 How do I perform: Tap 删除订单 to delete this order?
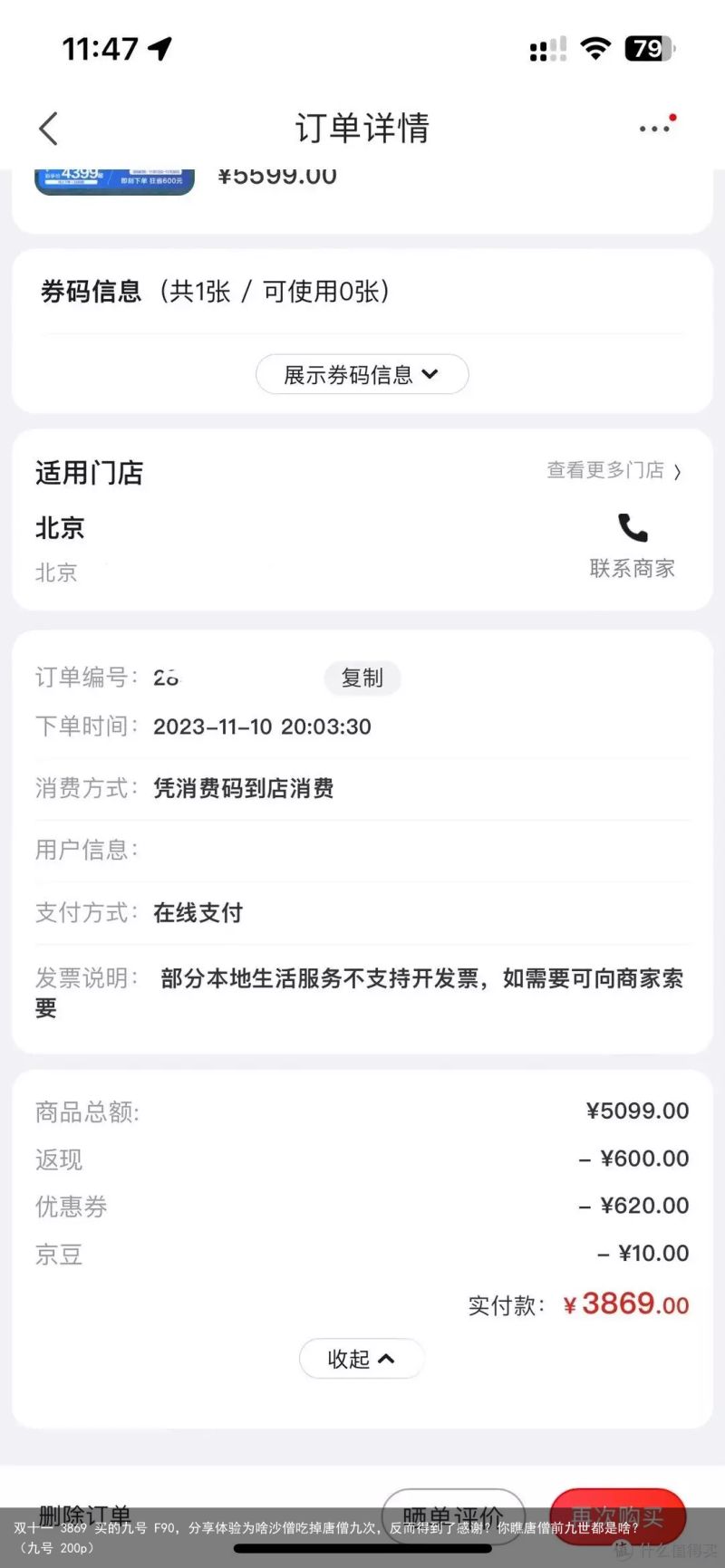point(85,1515)
